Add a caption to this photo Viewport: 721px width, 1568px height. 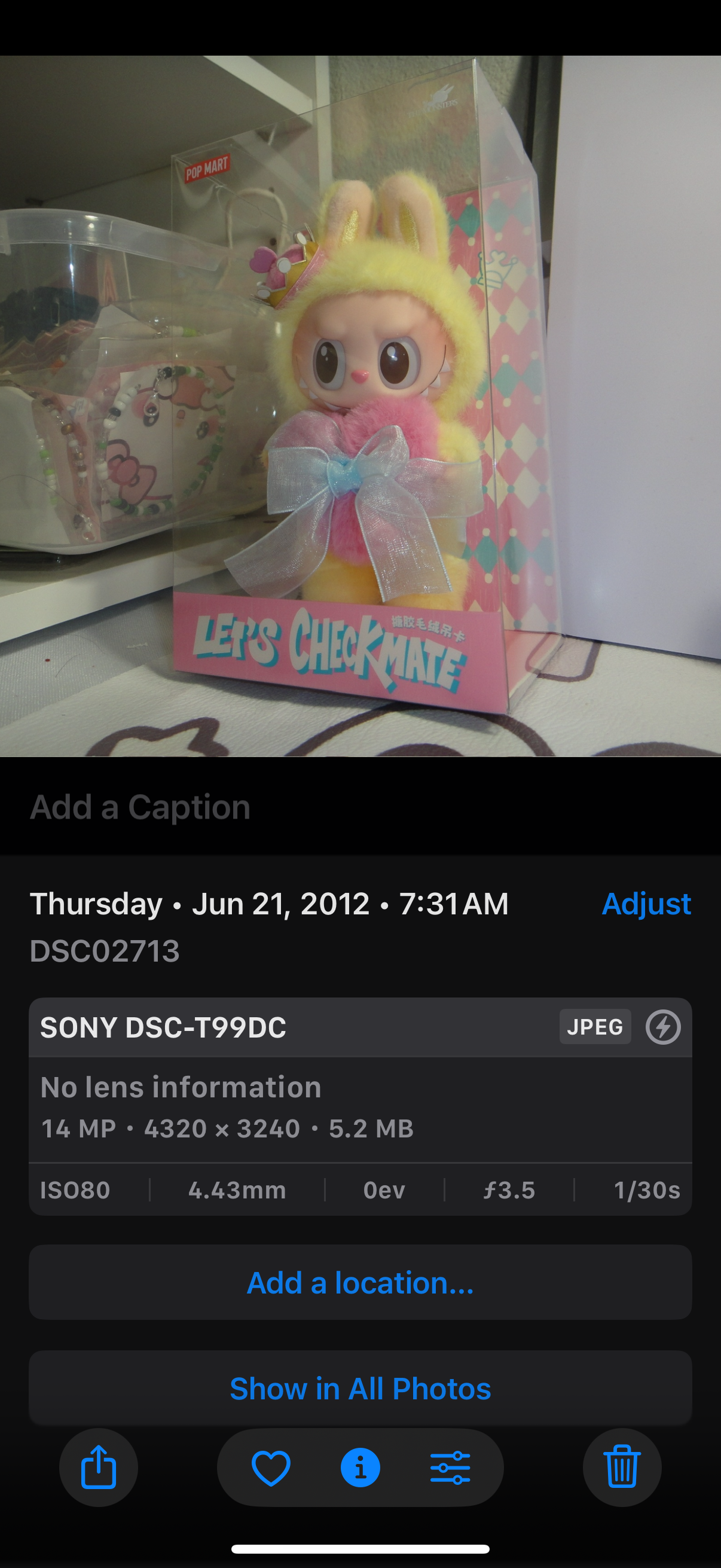140,807
